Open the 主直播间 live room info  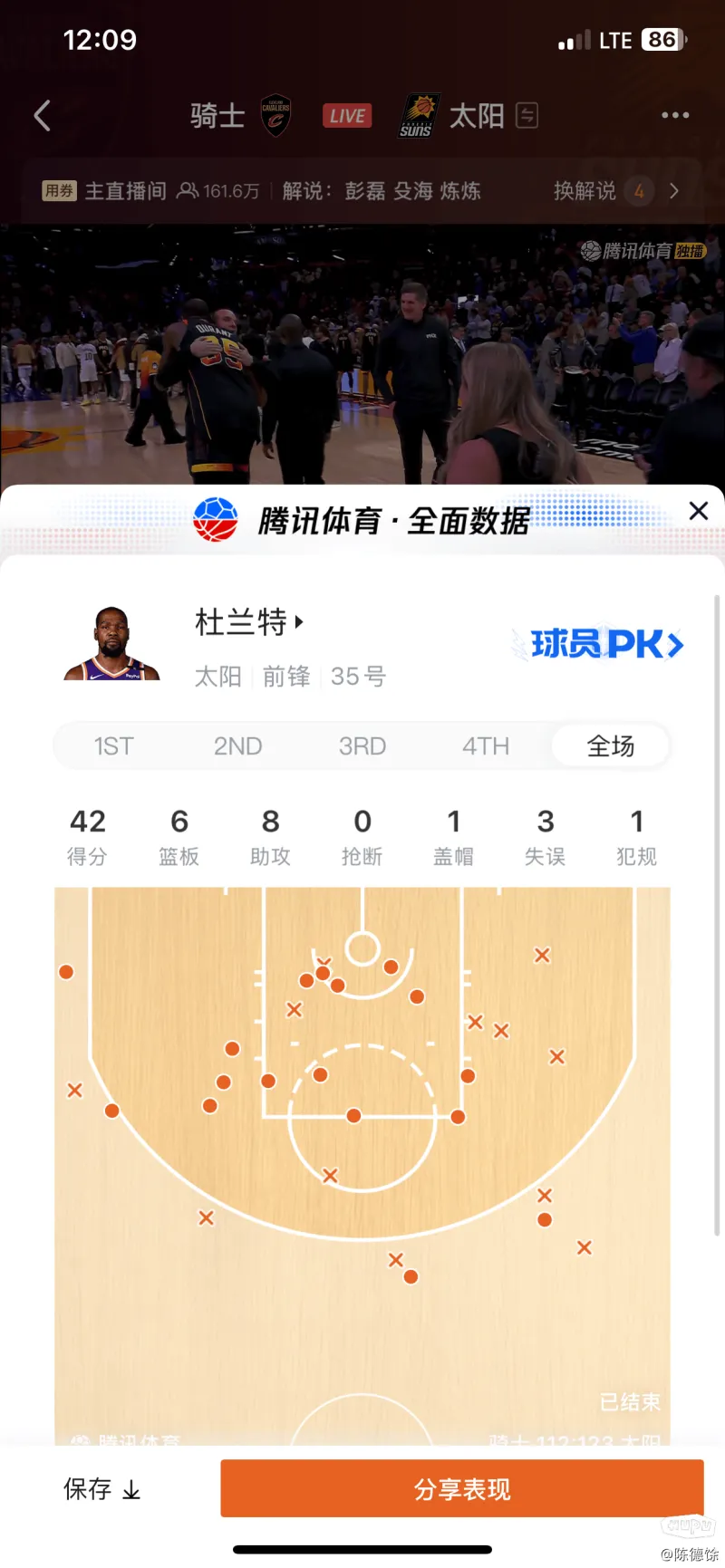[126, 191]
